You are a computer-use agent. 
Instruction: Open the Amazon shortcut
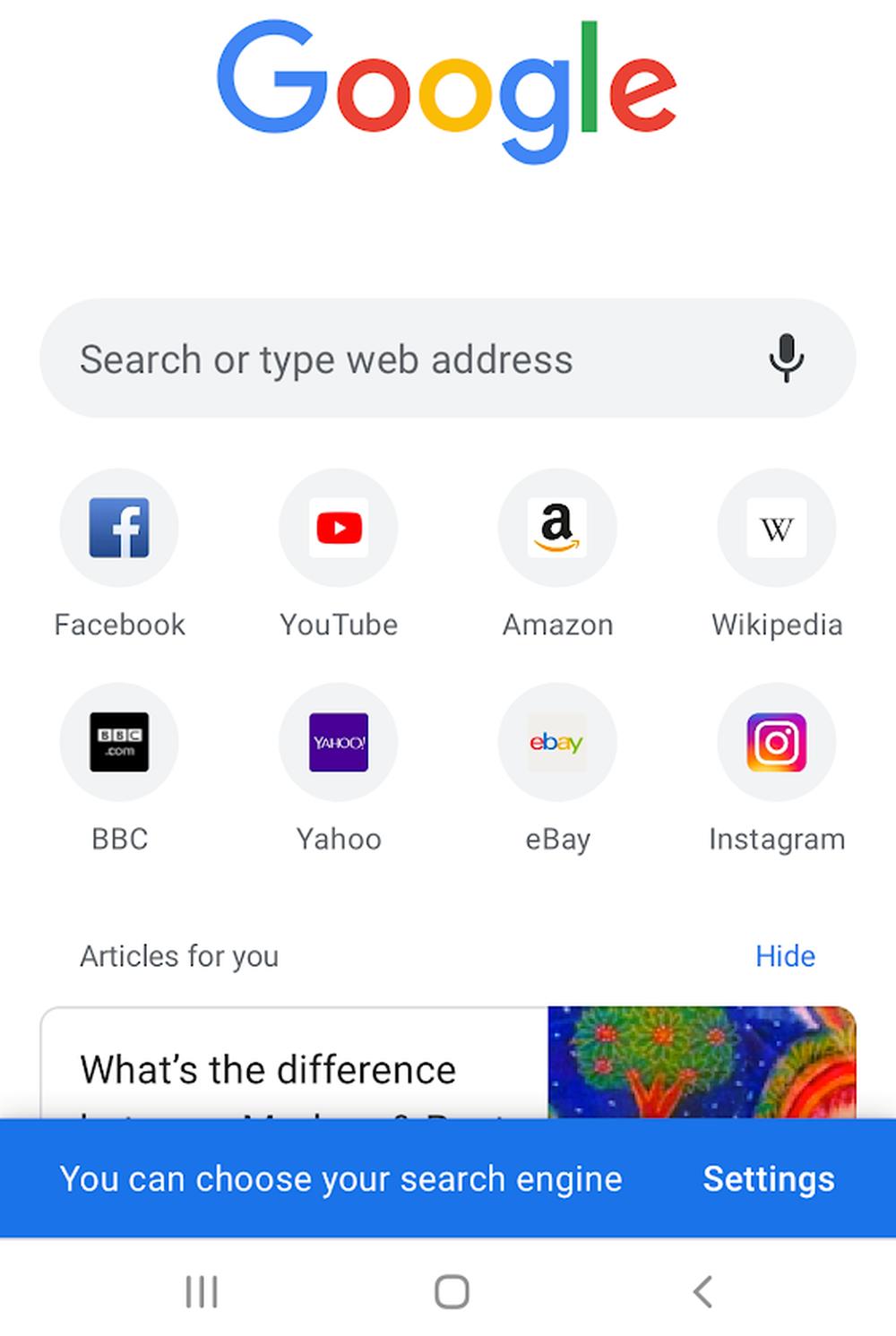click(557, 528)
